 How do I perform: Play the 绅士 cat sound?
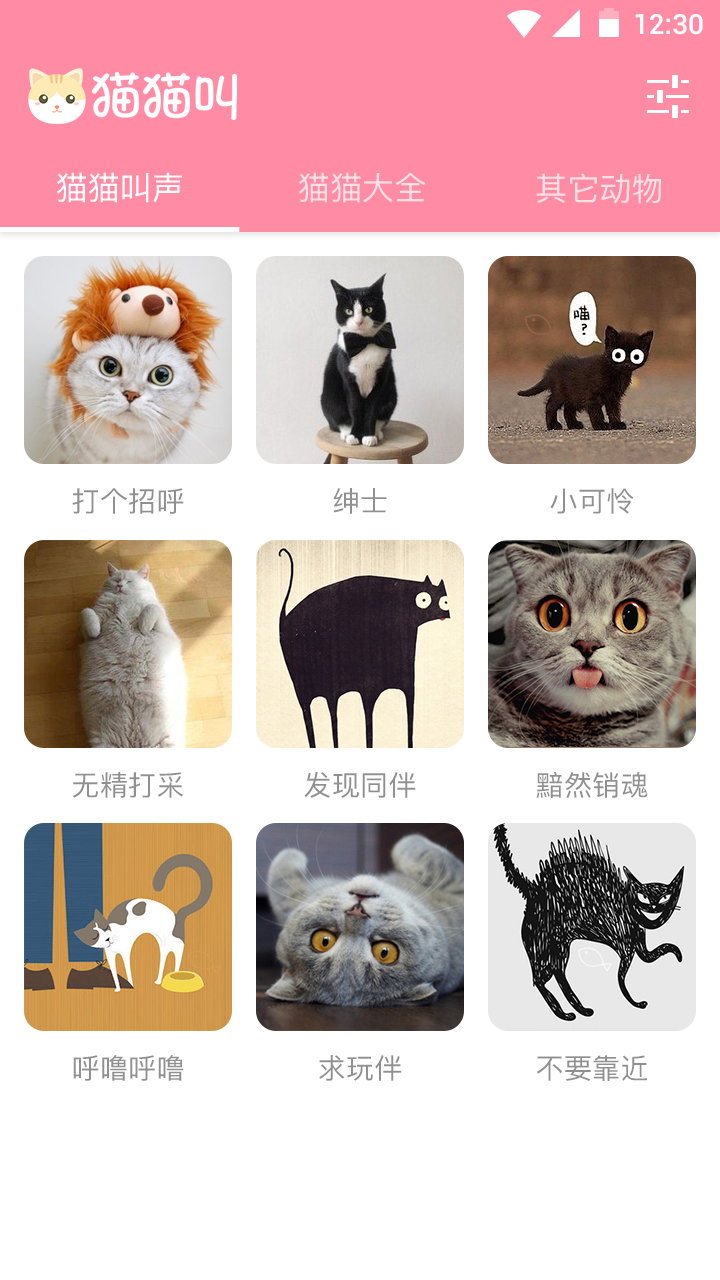pyautogui.click(x=360, y=360)
